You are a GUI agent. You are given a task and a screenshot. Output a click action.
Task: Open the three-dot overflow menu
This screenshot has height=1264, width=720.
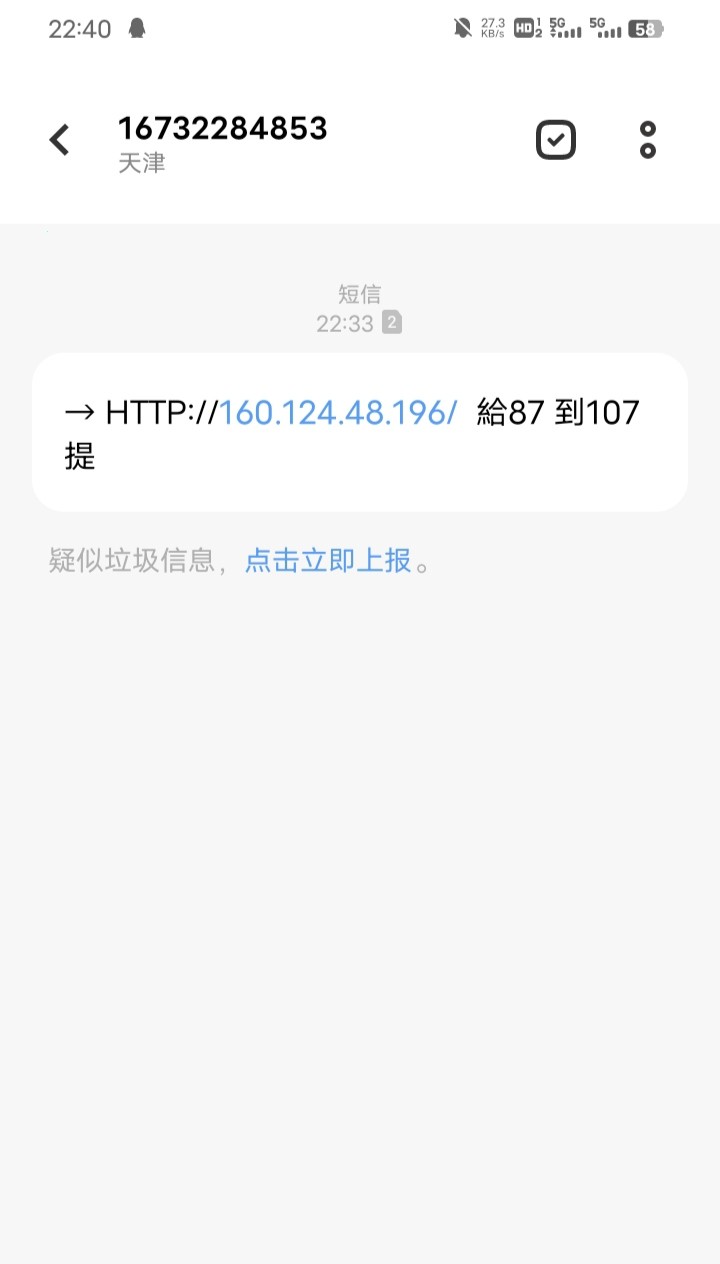click(x=648, y=140)
